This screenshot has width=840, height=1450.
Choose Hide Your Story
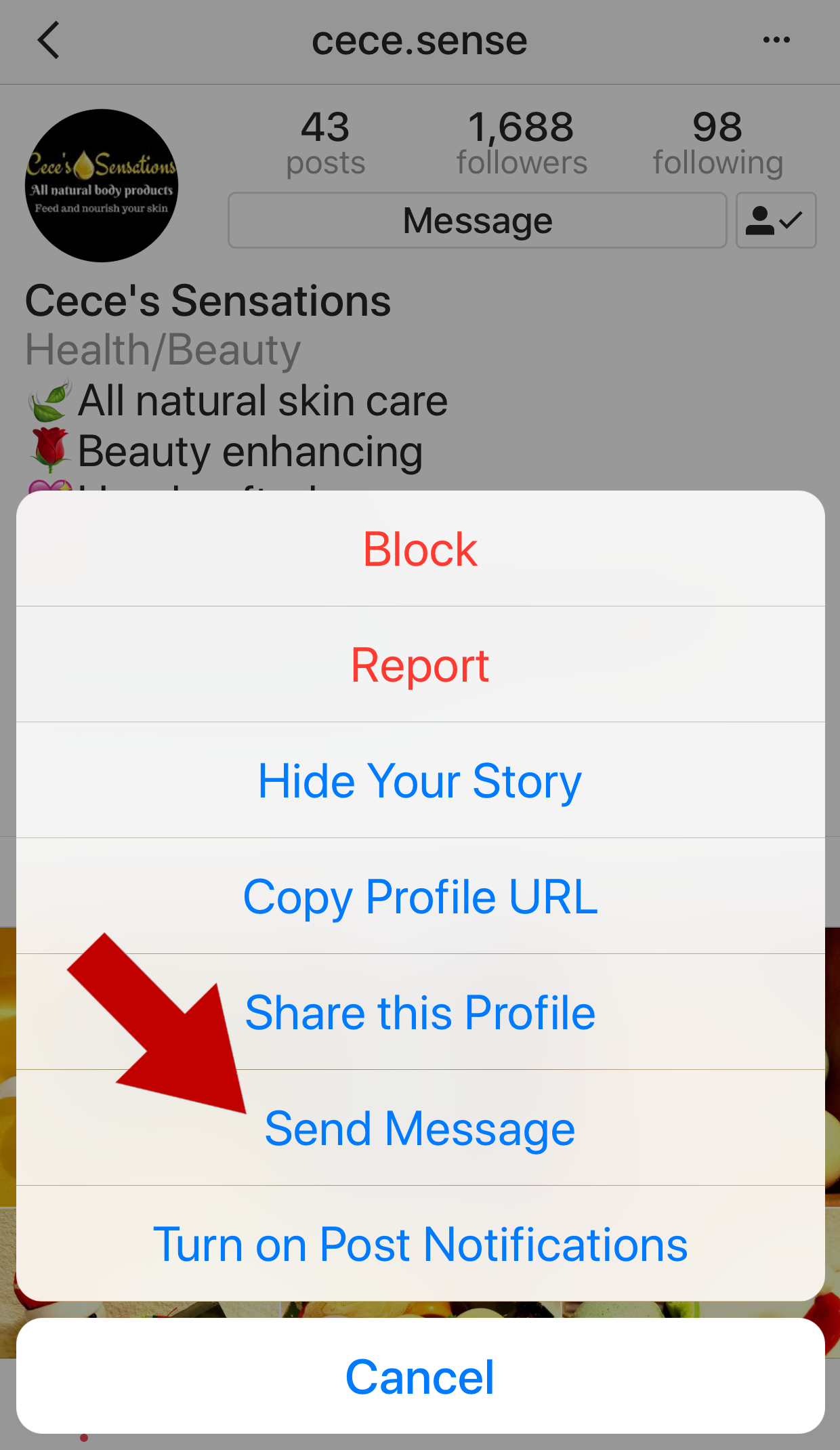coord(420,781)
